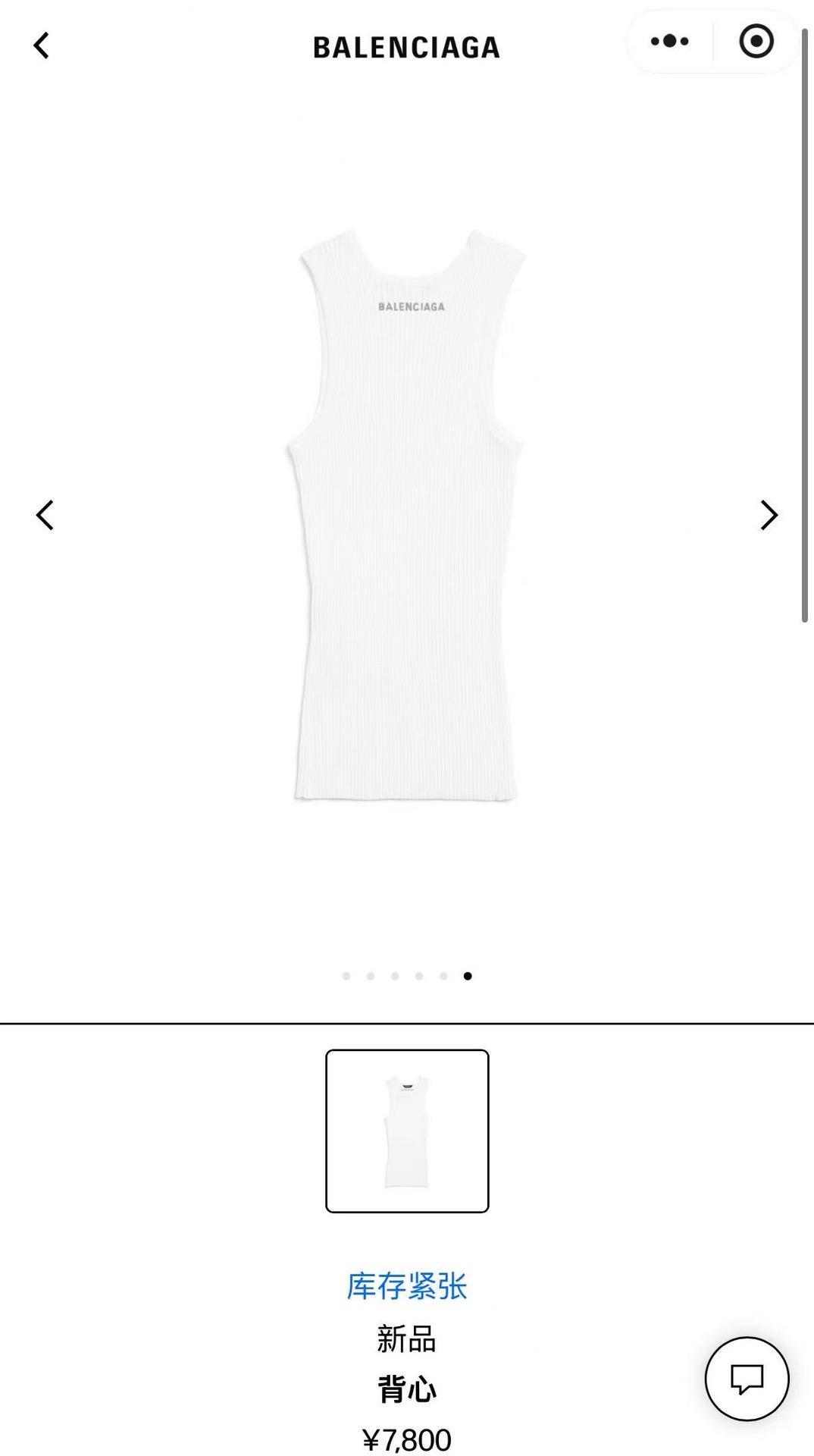Viewport: 814px width, 1456px height.
Task: Open the customer service chat bubble
Action: click(x=747, y=1379)
